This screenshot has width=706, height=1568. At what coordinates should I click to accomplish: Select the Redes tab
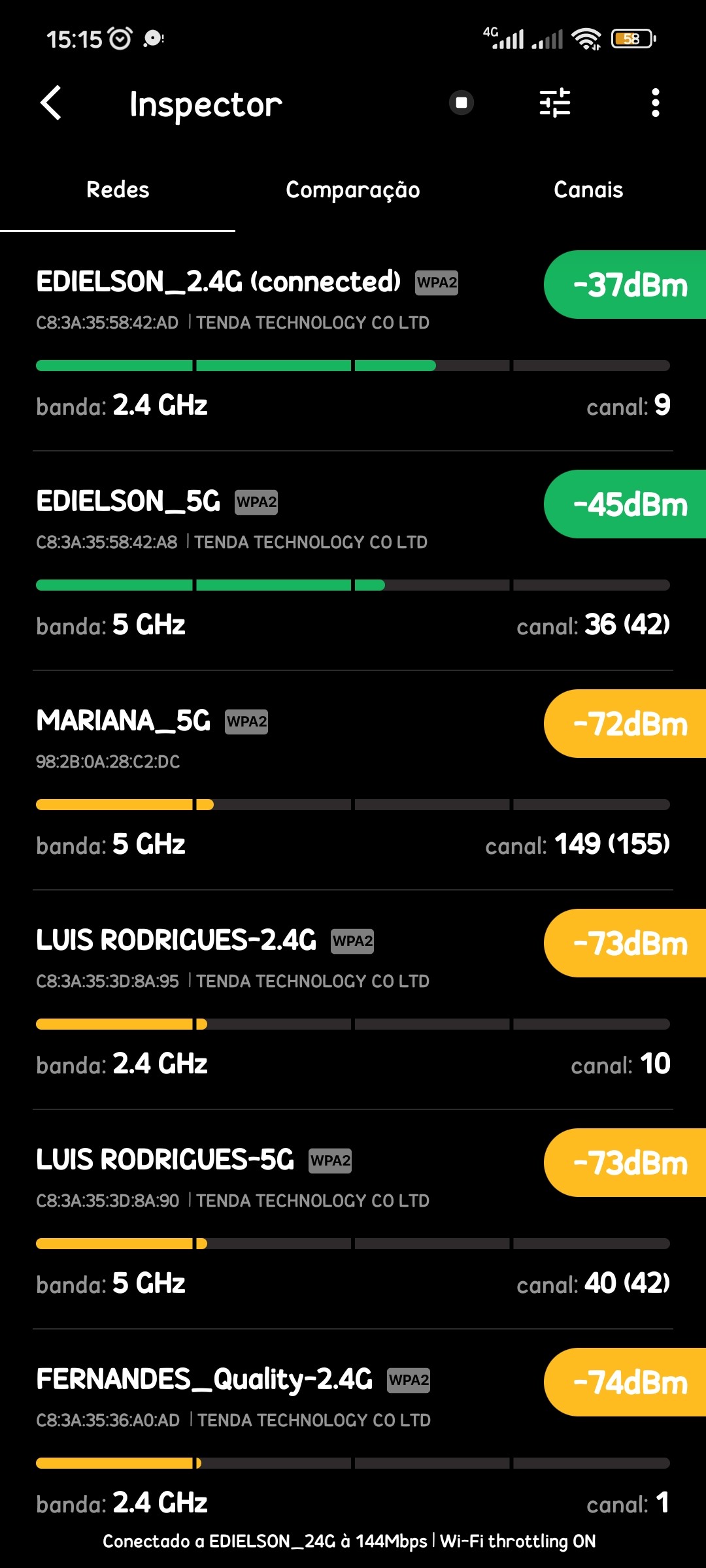tap(118, 190)
